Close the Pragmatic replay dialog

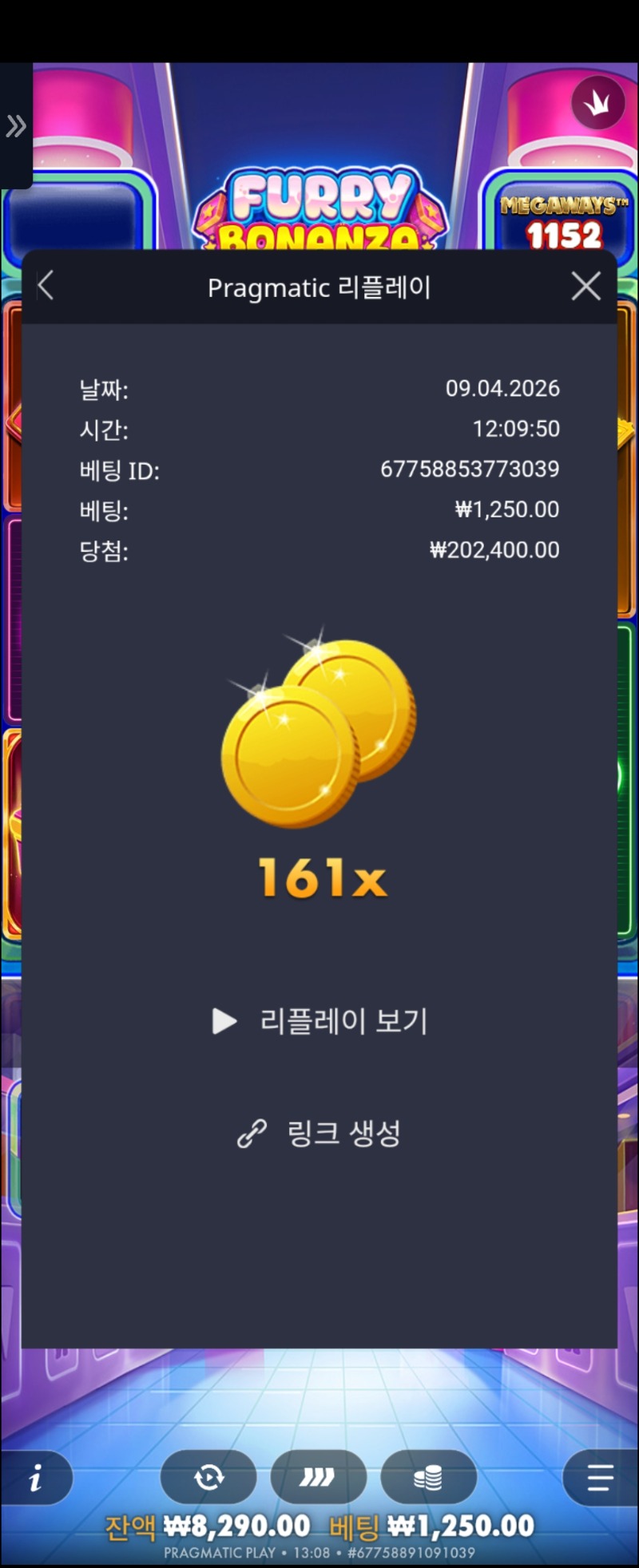pos(585,286)
